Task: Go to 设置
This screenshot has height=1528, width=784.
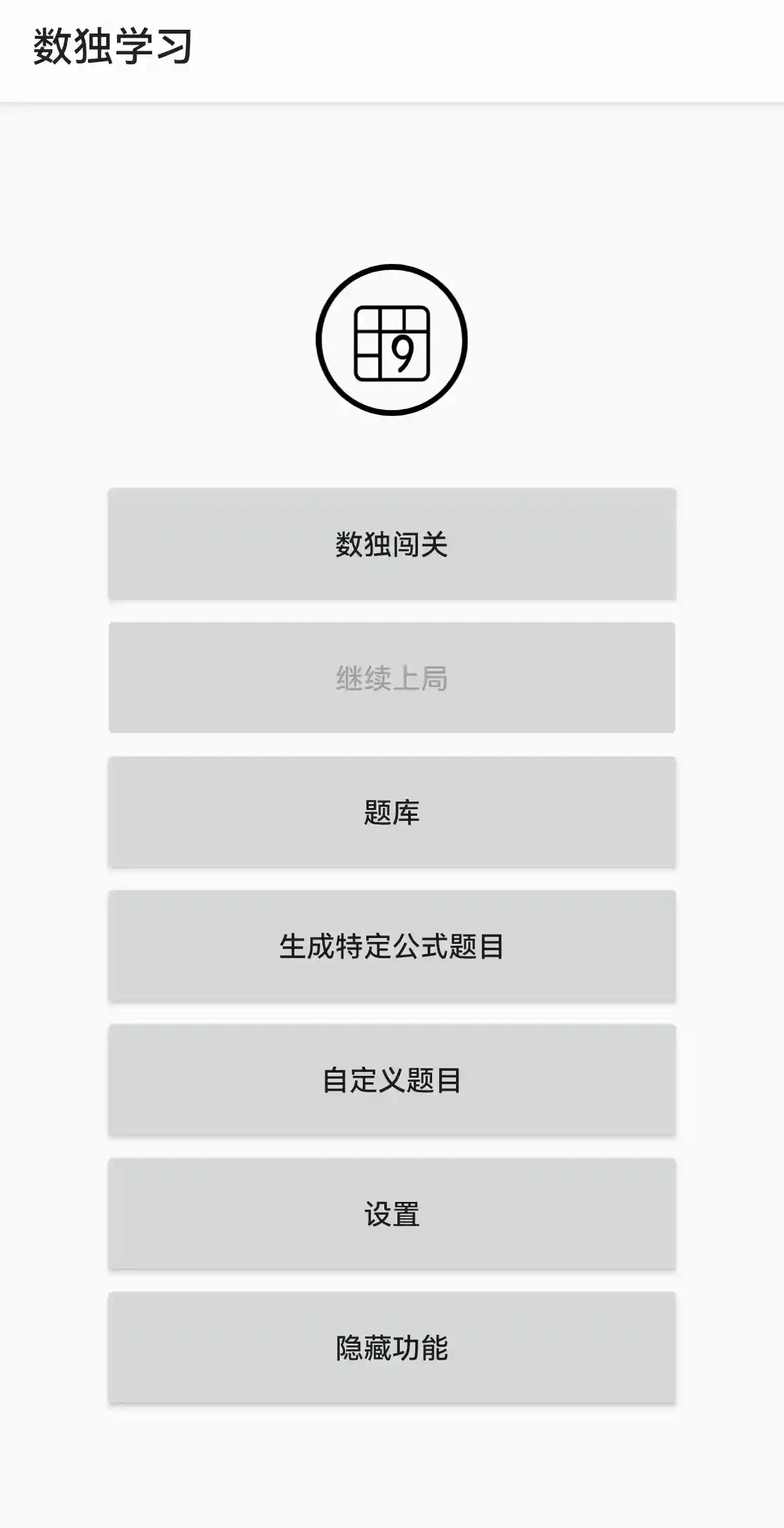Action: pyautogui.click(x=391, y=1214)
